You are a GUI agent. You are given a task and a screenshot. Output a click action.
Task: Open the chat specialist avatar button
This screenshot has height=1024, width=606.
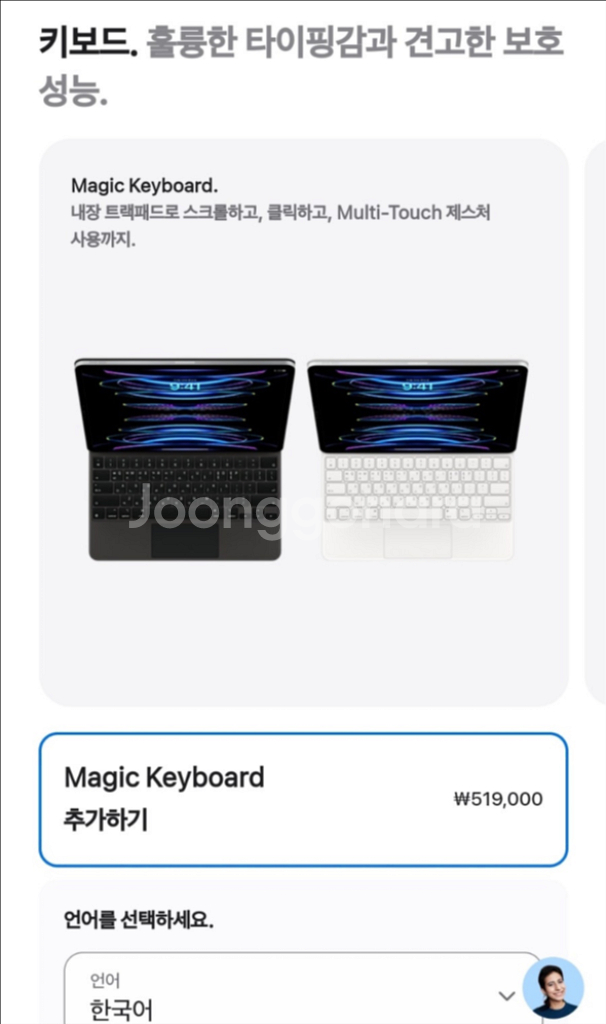point(552,988)
